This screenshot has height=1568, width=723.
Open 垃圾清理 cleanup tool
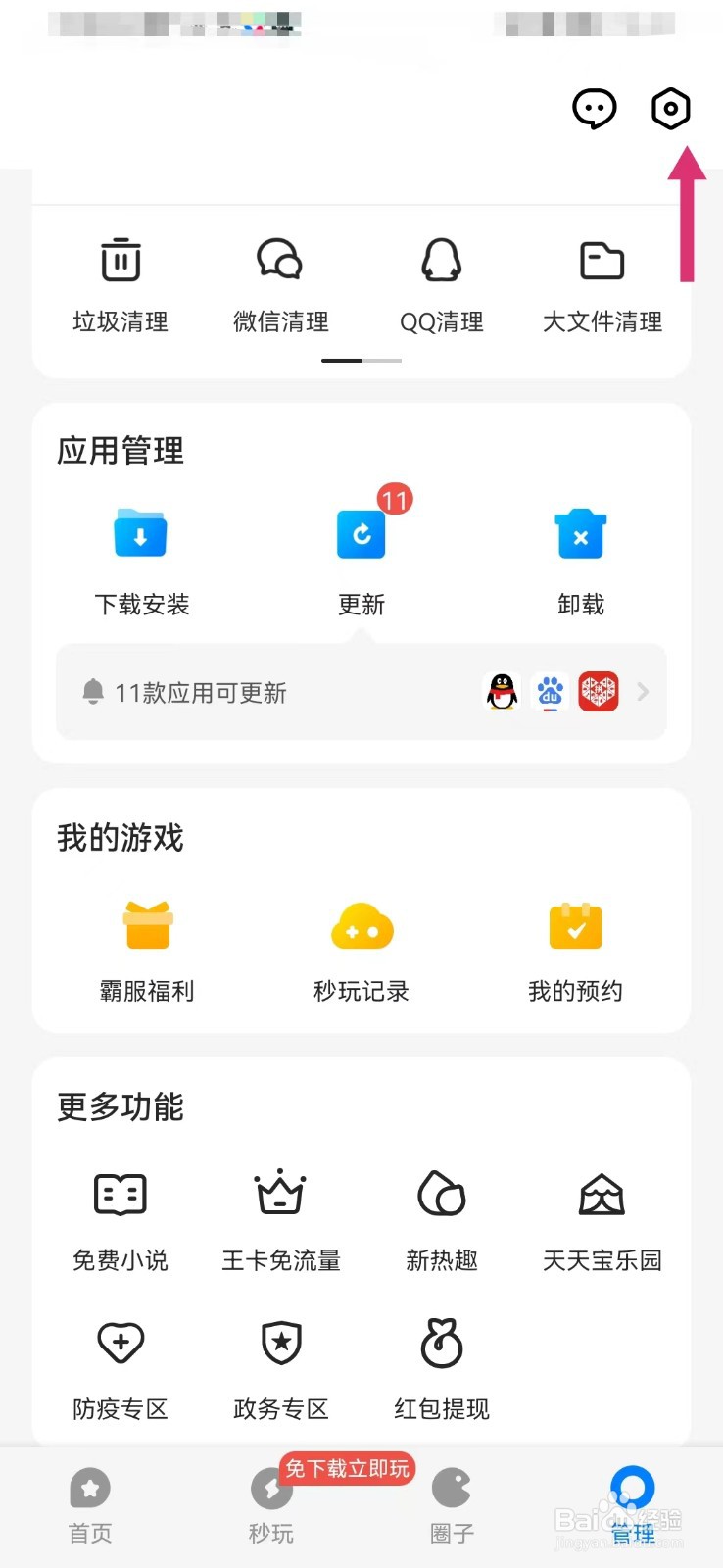120,285
